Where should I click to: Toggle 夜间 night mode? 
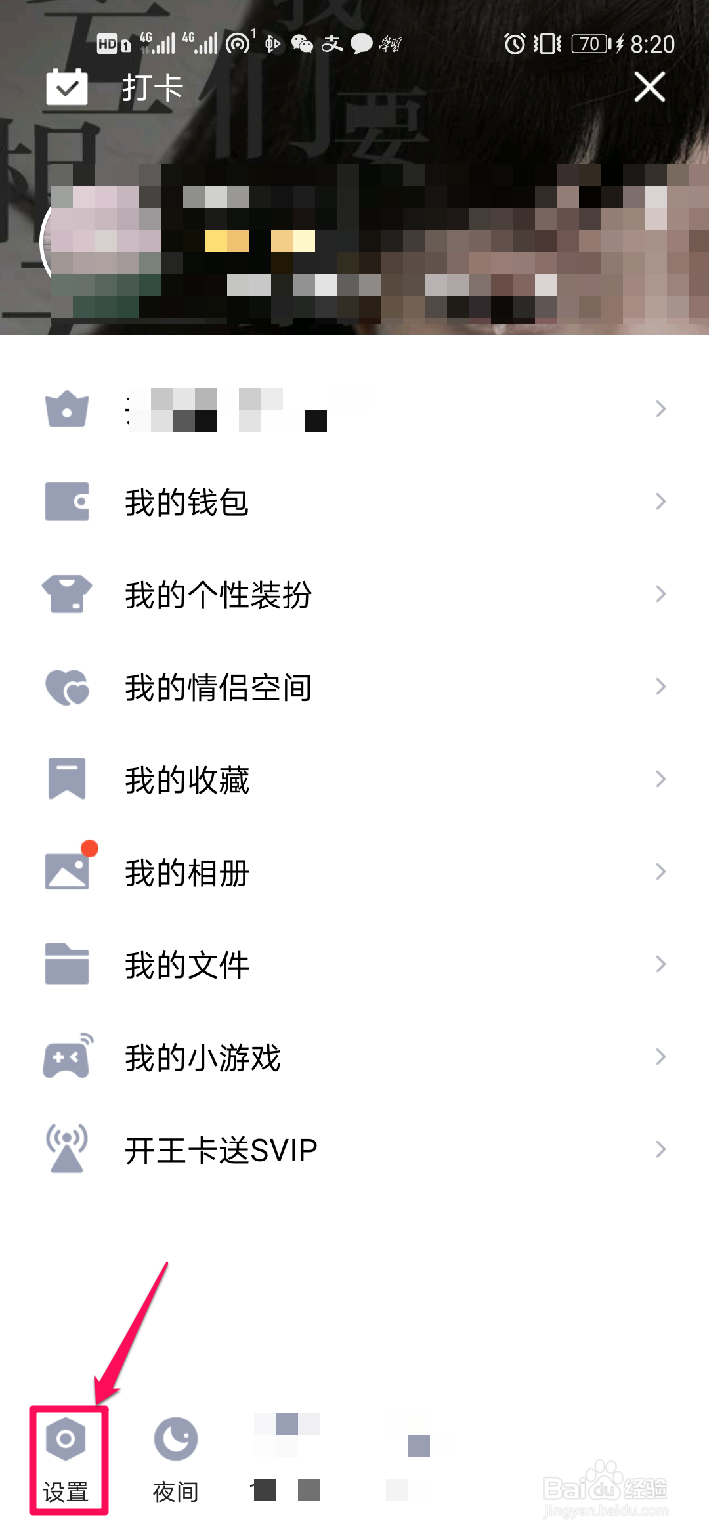176,1461
